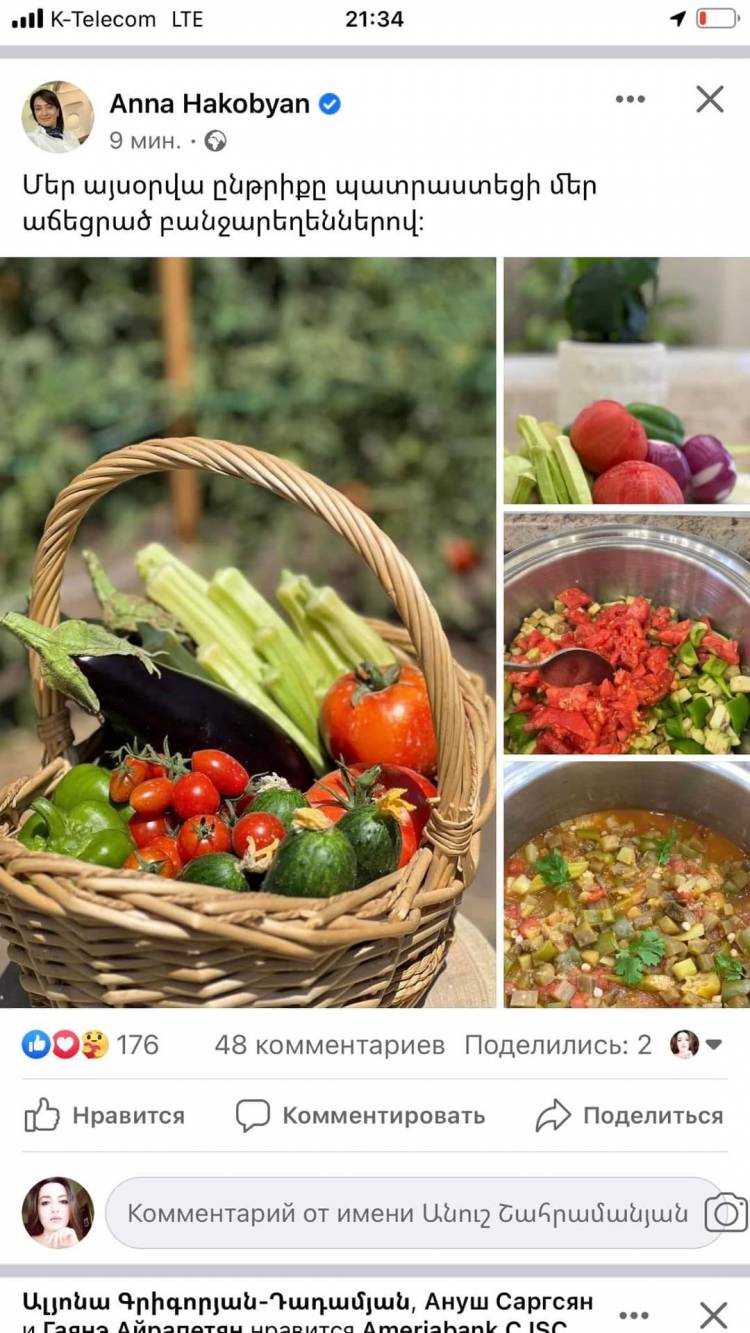This screenshot has width=750, height=1333.
Task: Tap the Комментировать button
Action: click(x=361, y=1115)
